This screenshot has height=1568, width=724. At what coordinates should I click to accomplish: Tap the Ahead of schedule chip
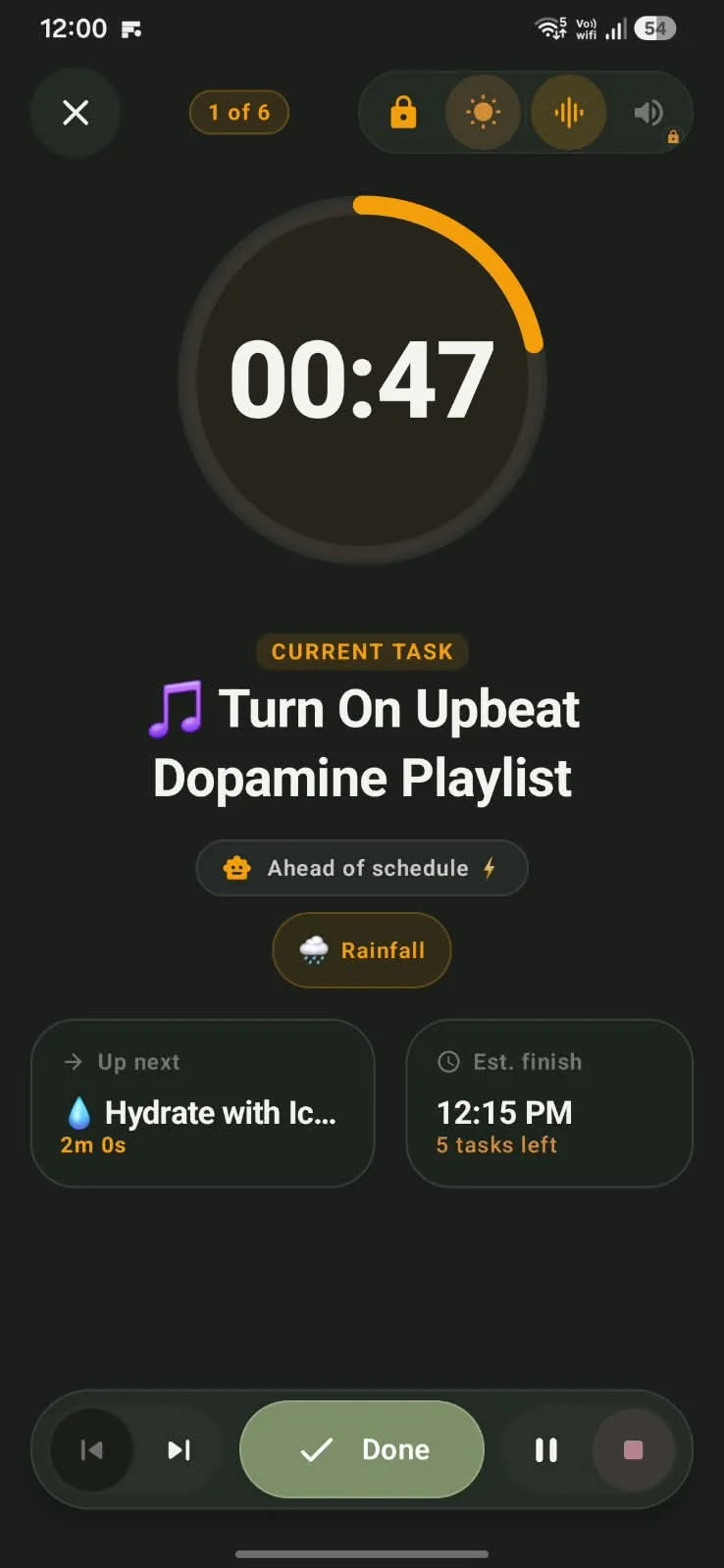pos(362,868)
